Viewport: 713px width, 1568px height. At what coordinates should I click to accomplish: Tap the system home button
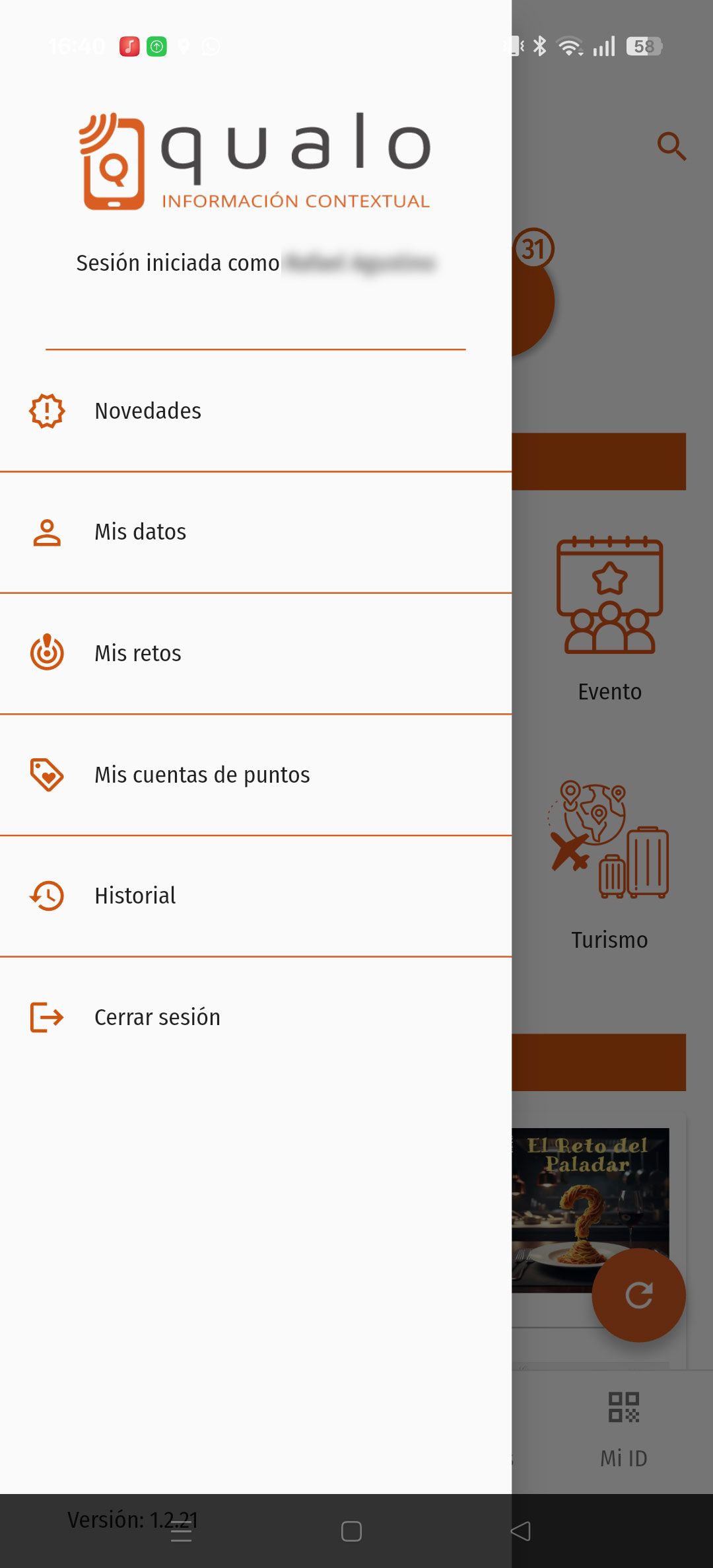(x=351, y=1531)
